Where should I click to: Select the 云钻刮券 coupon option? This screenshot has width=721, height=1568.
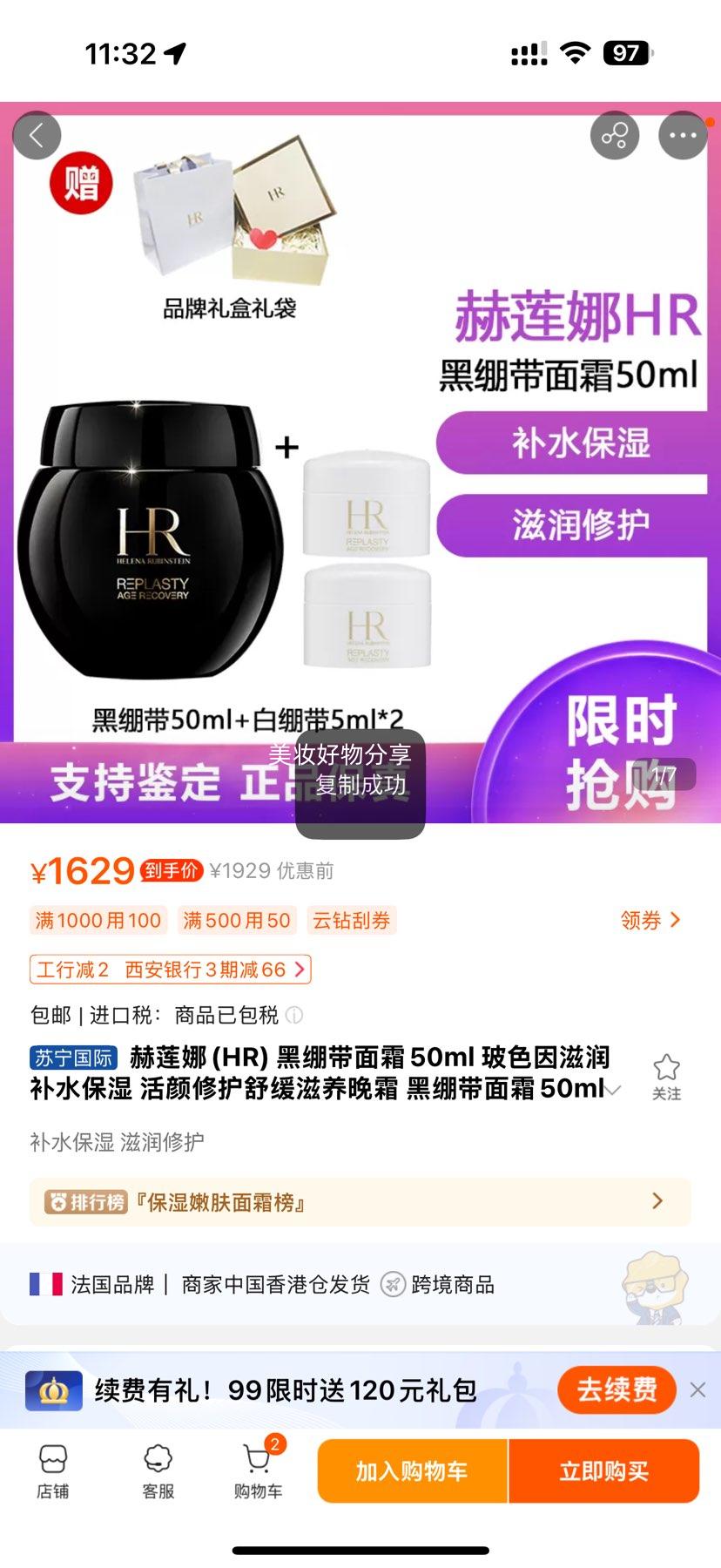pos(351,920)
